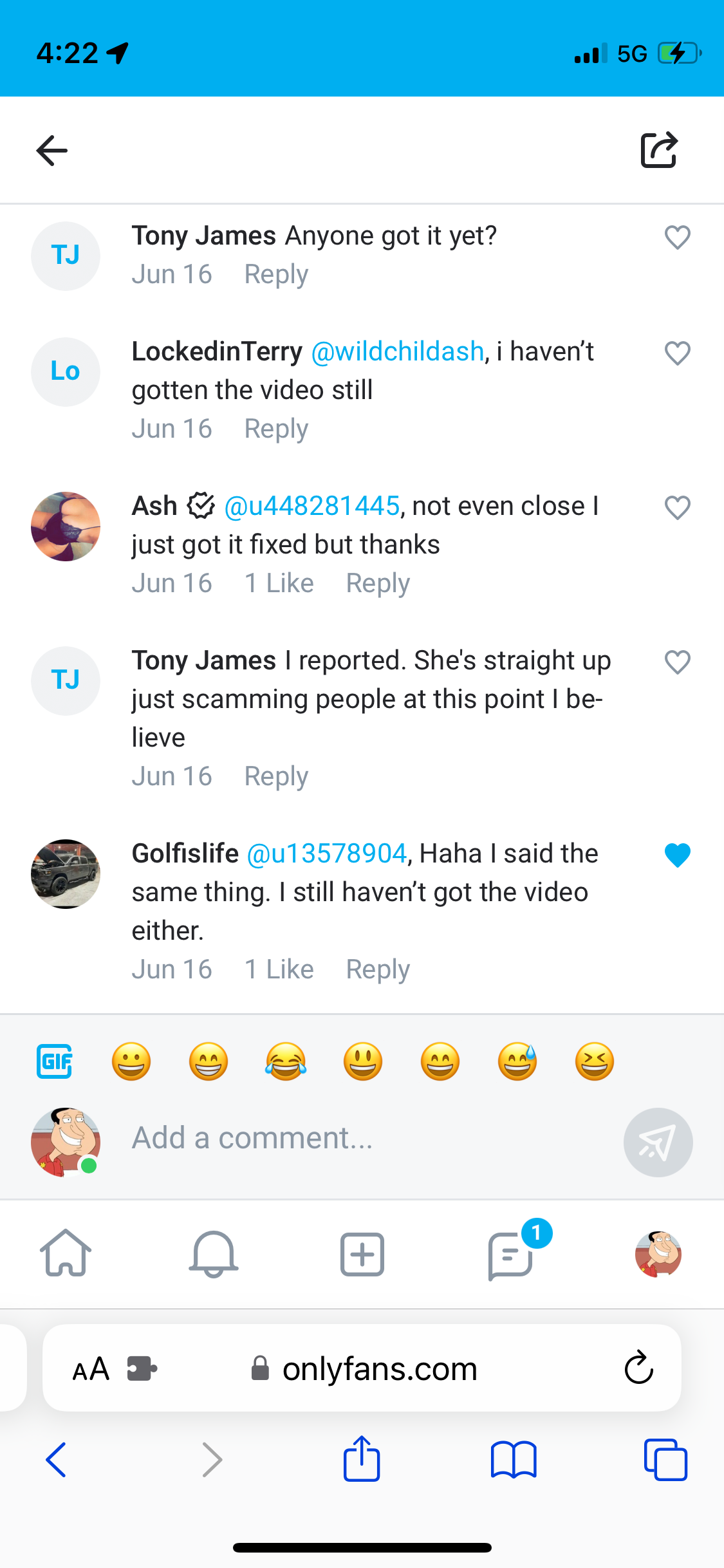Open messages with one unread badge
The width and height of the screenshot is (724, 1568).
511,1255
